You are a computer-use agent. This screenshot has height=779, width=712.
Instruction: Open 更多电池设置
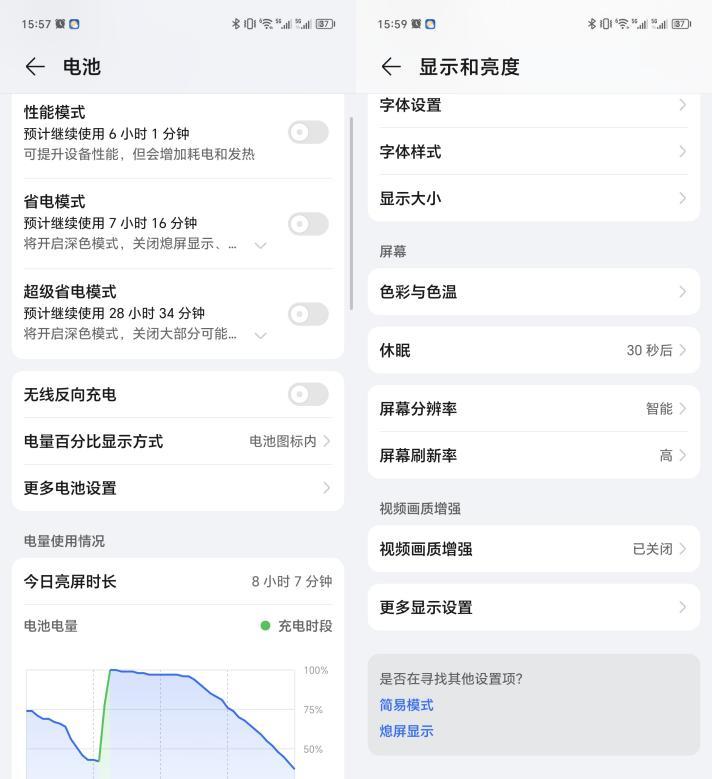pos(177,488)
